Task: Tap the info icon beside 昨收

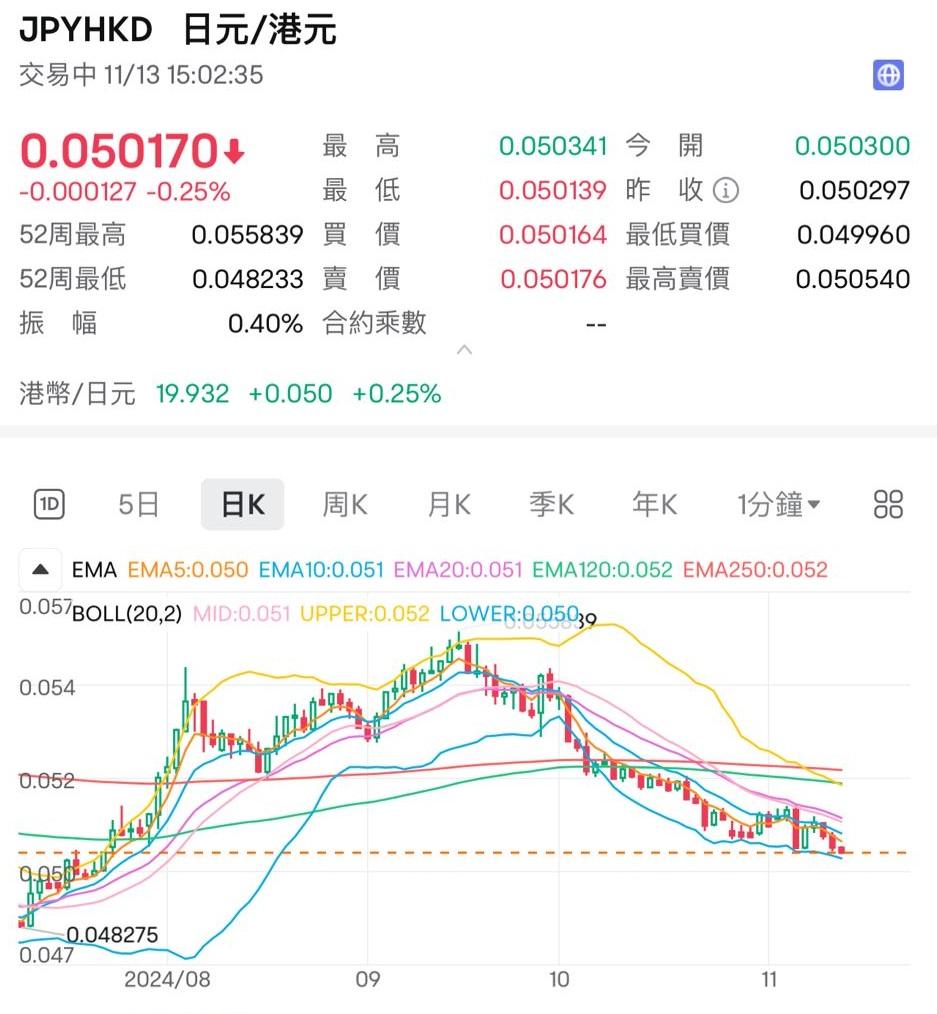Action: [727, 190]
